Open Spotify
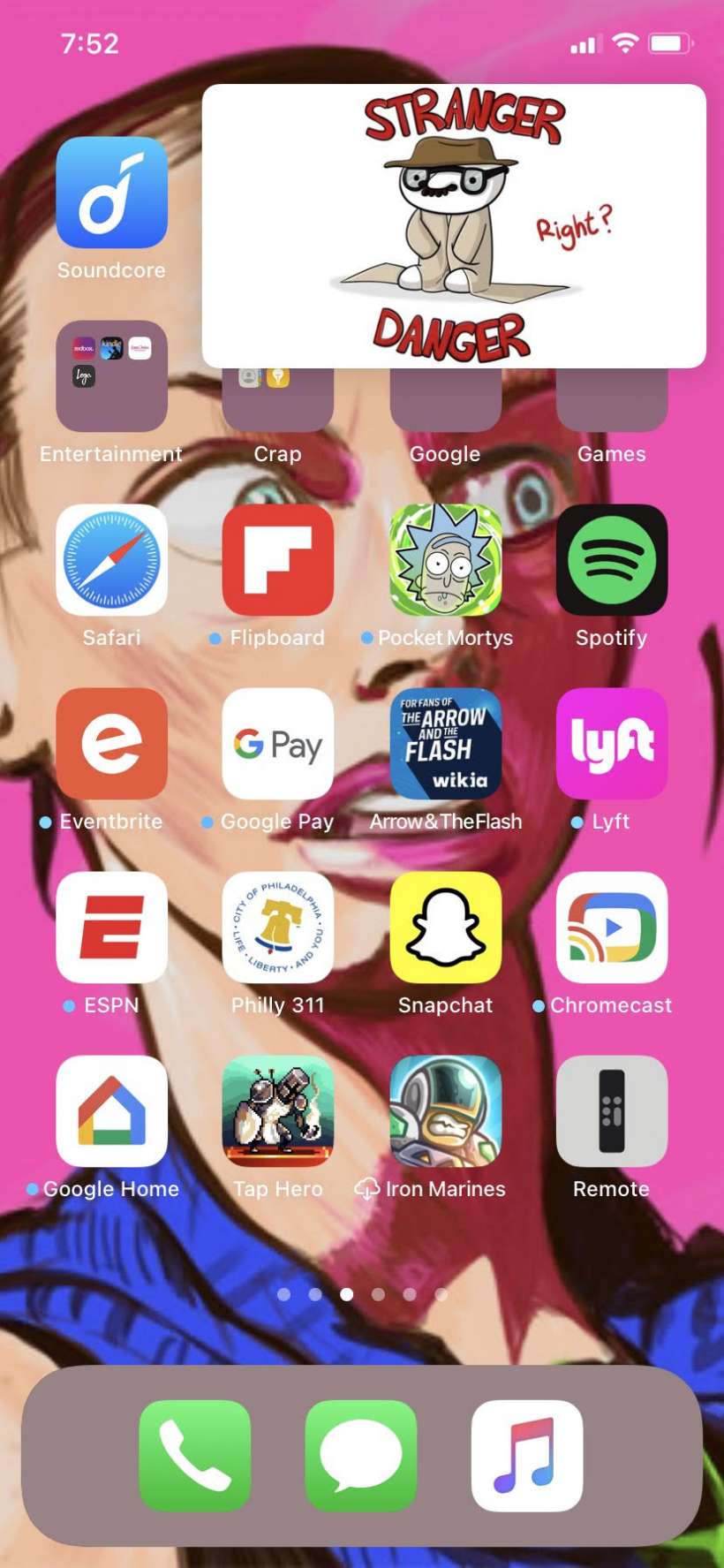724x1568 pixels. pos(611,560)
